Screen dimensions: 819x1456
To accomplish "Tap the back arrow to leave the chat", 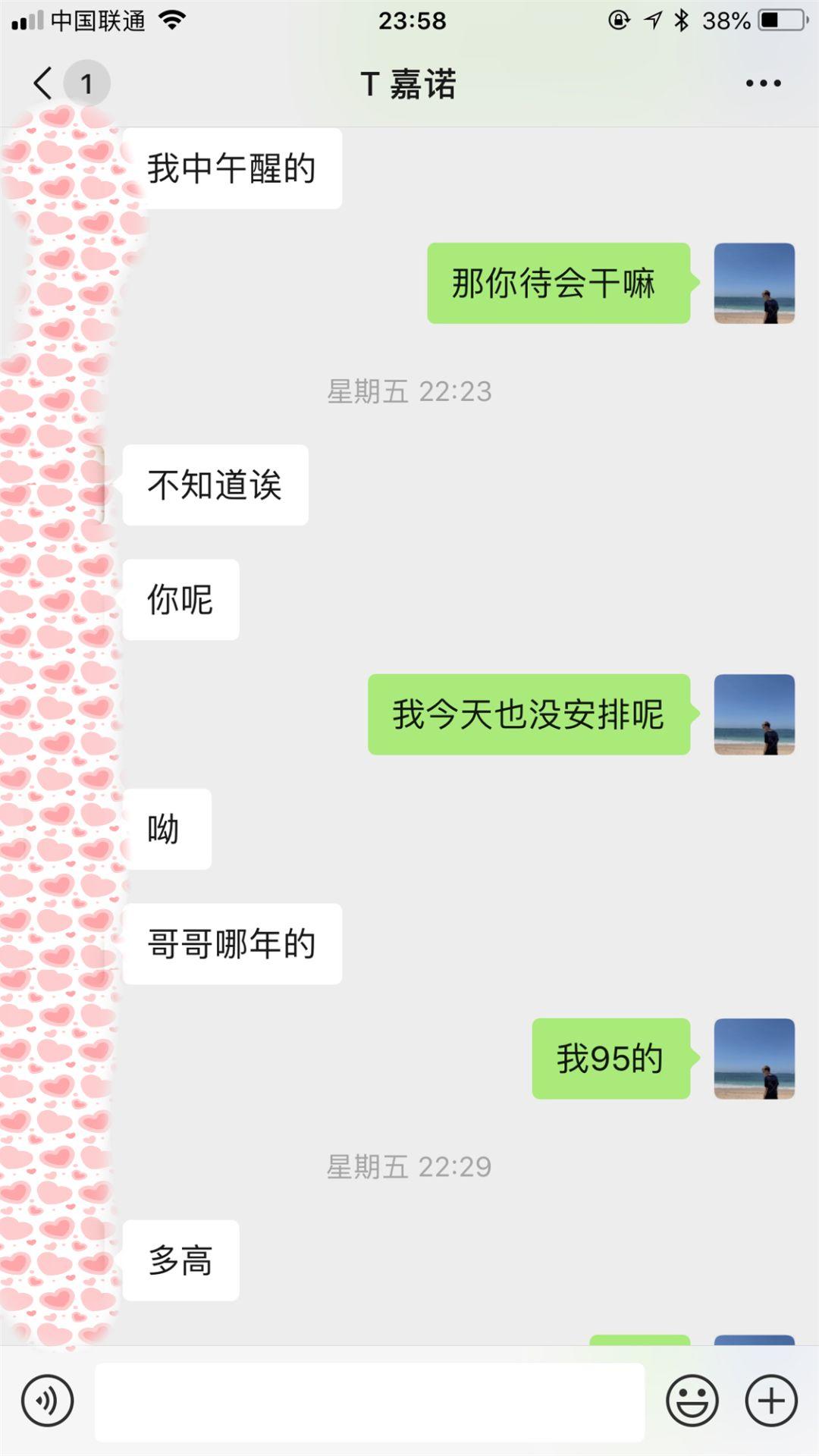I will pos(42,83).
